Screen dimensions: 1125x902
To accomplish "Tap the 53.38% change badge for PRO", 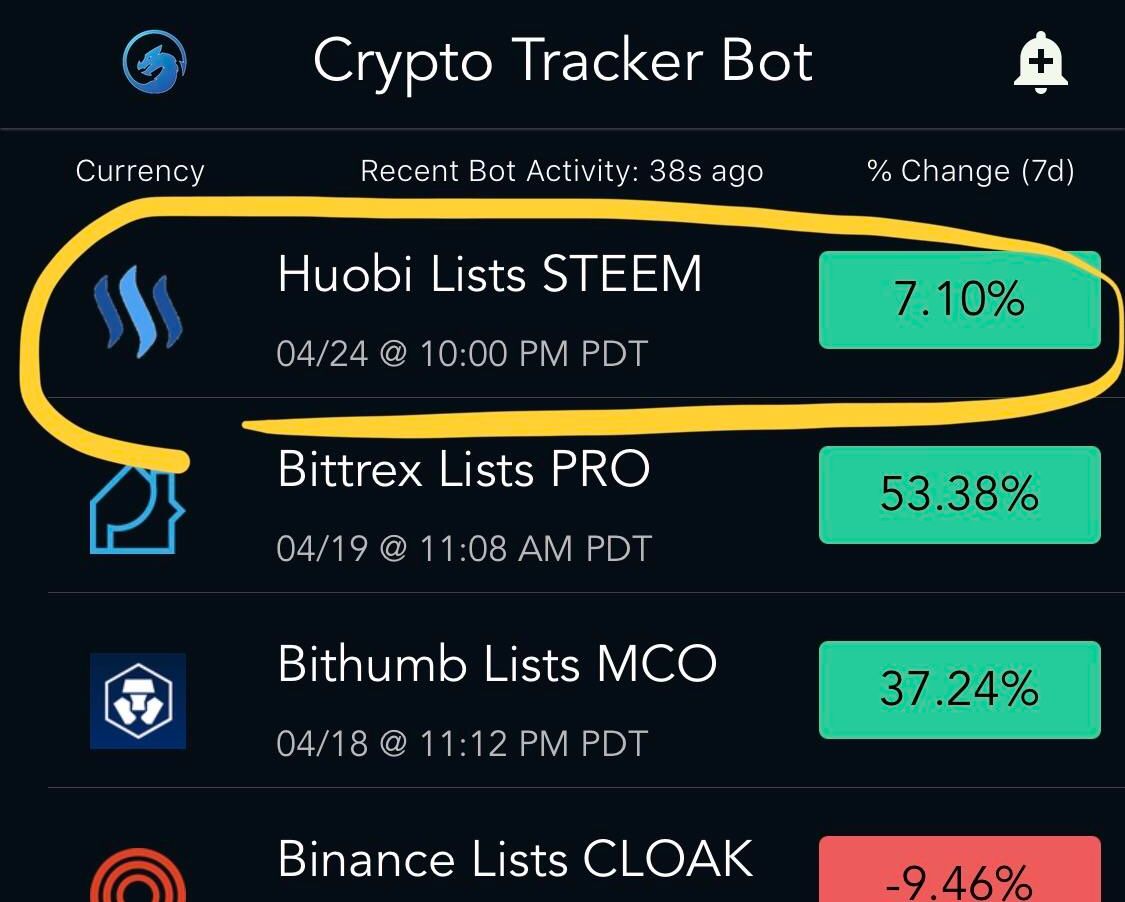I will pos(959,494).
